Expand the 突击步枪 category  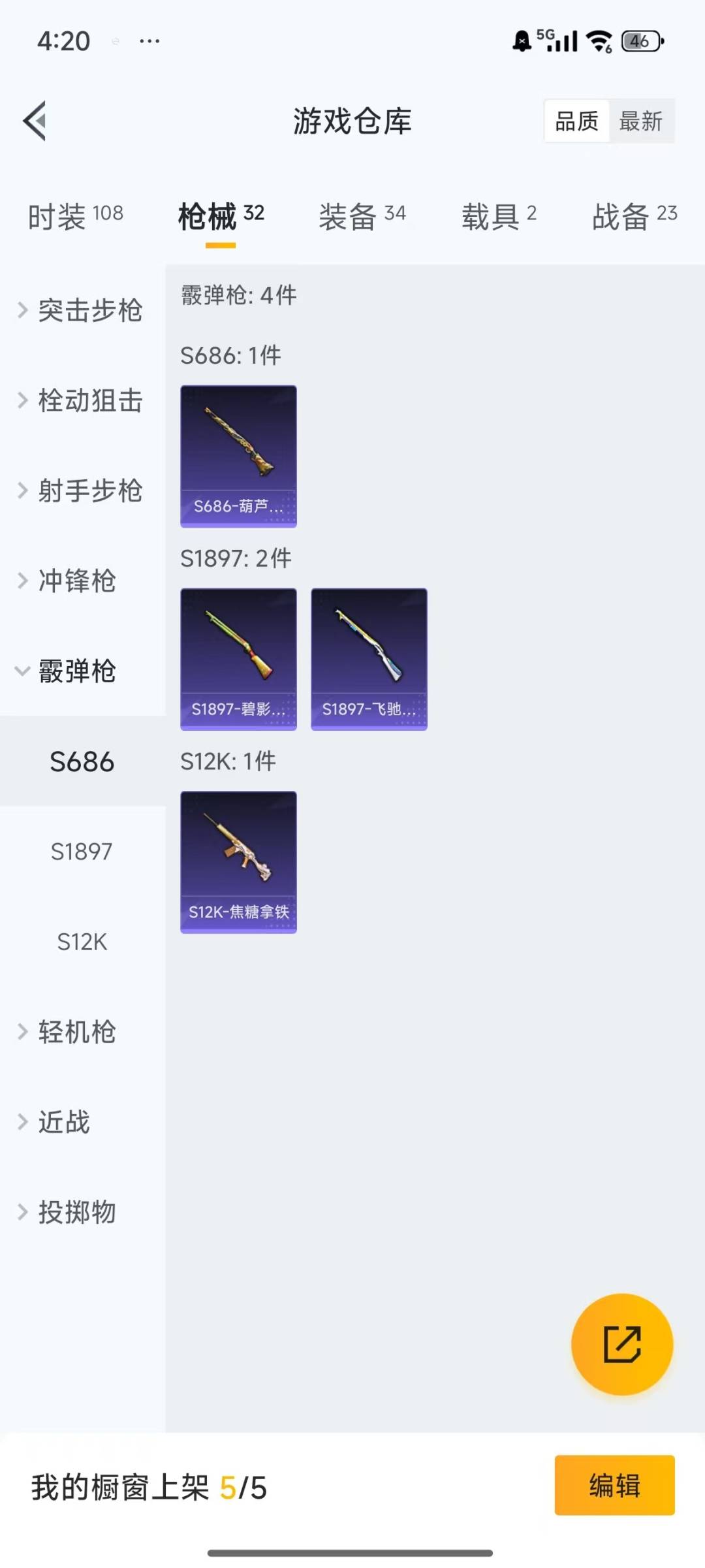[82, 310]
